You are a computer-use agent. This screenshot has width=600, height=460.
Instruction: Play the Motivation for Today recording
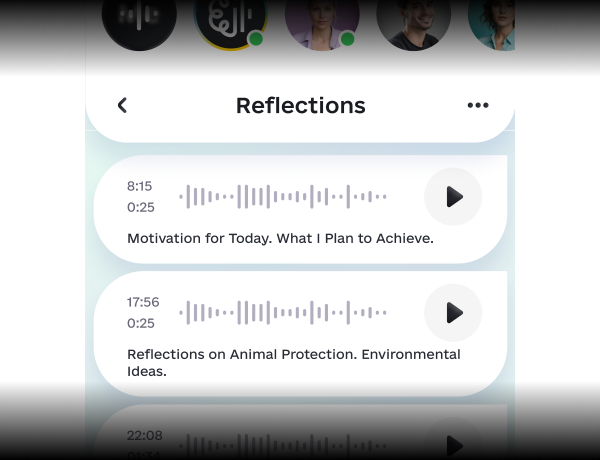tap(453, 197)
